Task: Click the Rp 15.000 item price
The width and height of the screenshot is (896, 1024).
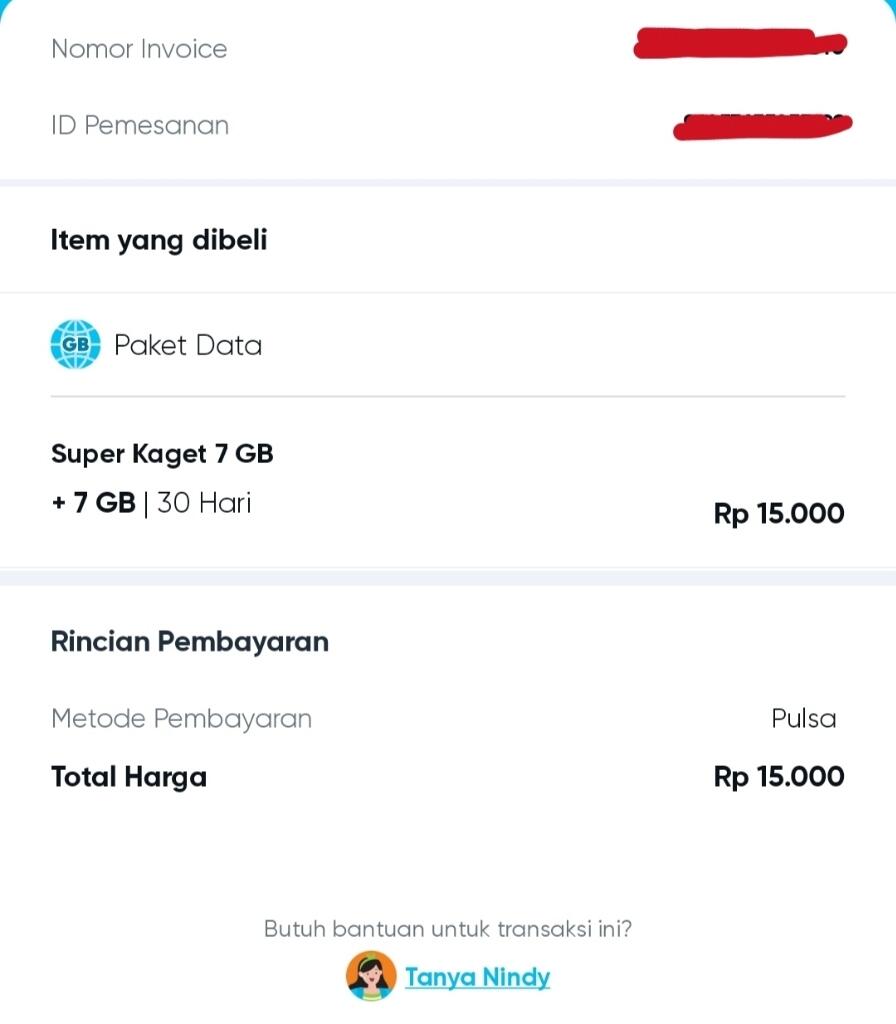Action: (x=778, y=512)
